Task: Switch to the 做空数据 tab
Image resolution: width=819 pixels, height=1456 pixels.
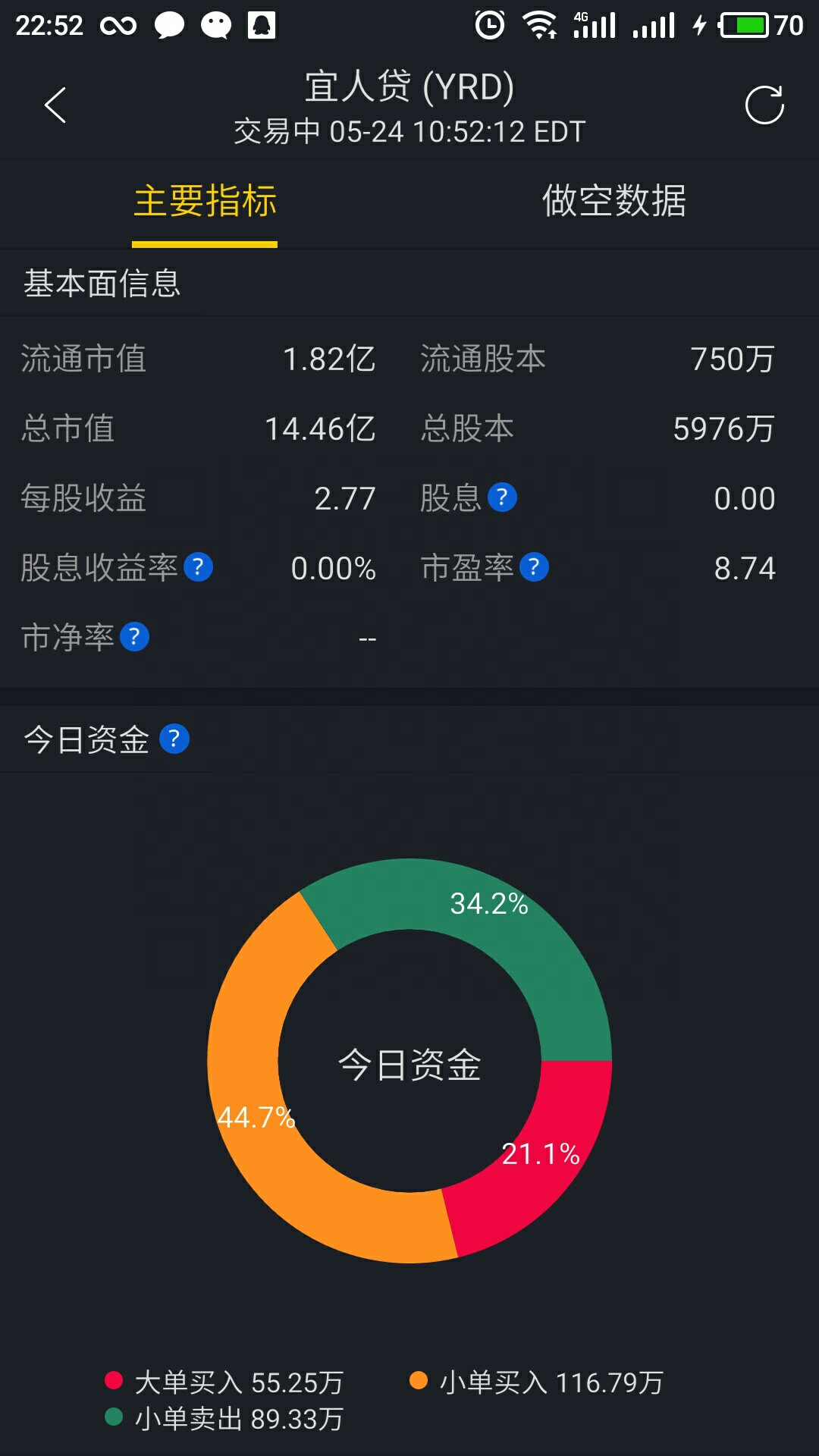Action: 613,201
